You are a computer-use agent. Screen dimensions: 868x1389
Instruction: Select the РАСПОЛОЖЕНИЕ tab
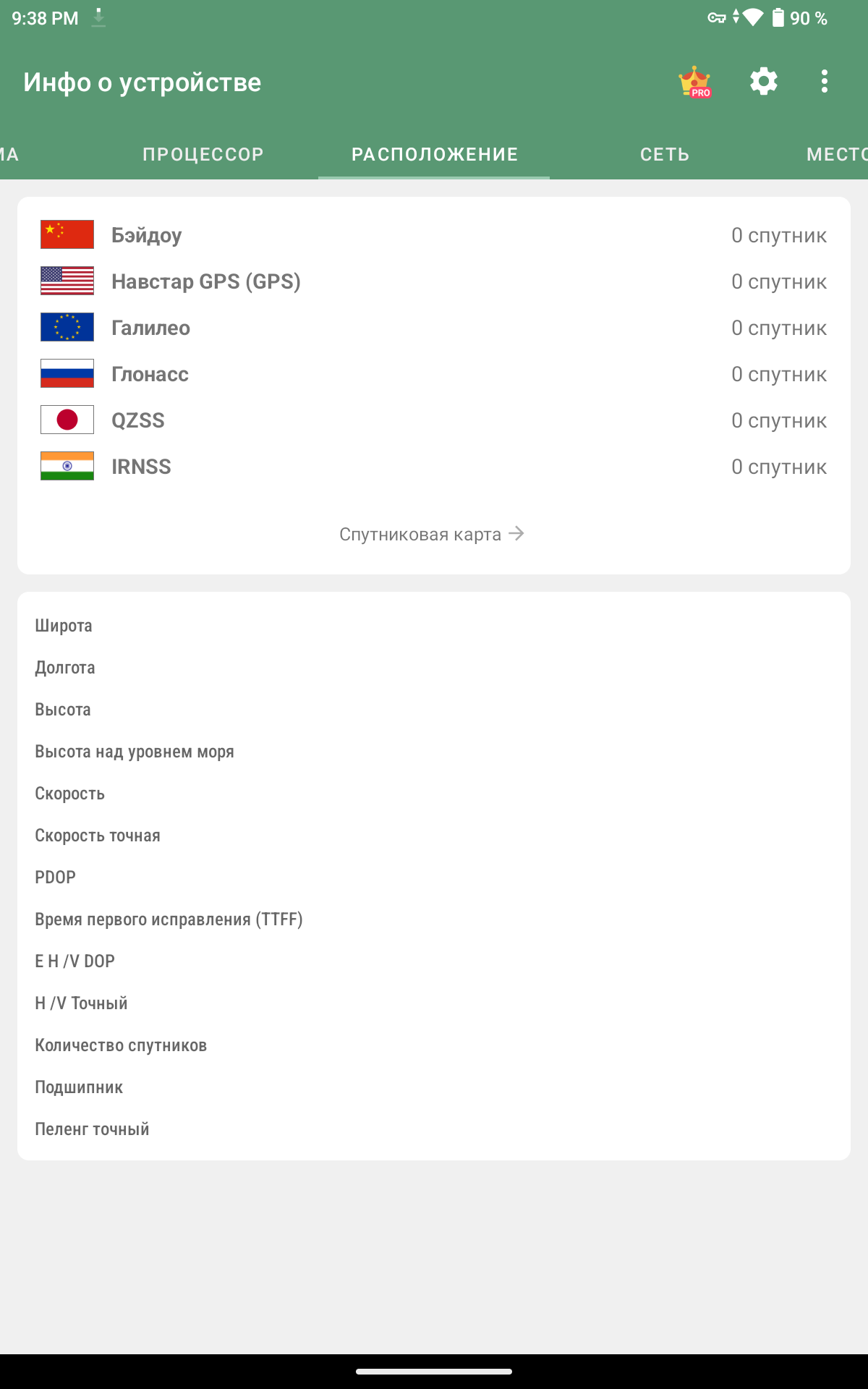(x=434, y=154)
